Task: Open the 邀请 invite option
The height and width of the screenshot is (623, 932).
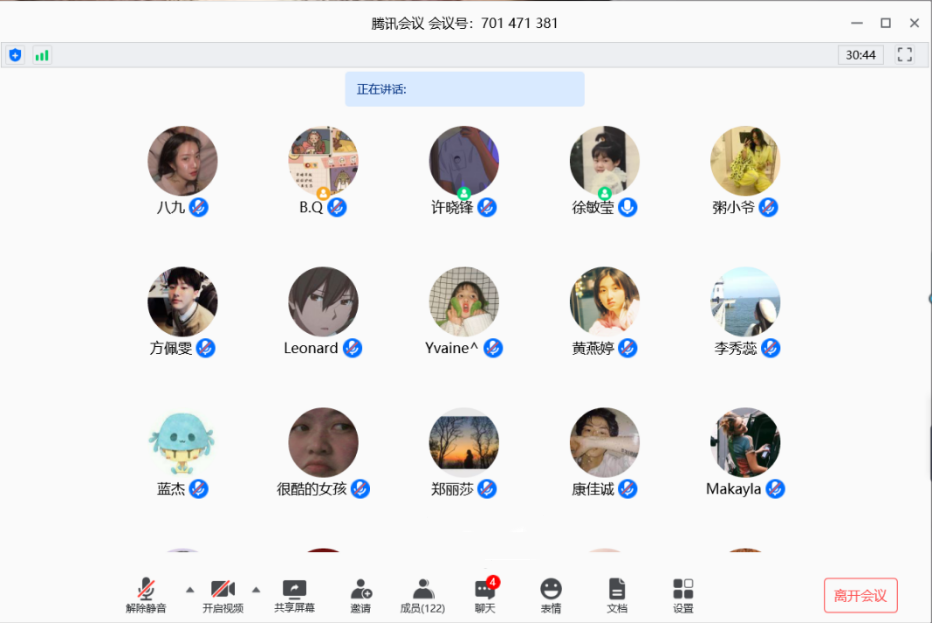Action: tap(360, 594)
